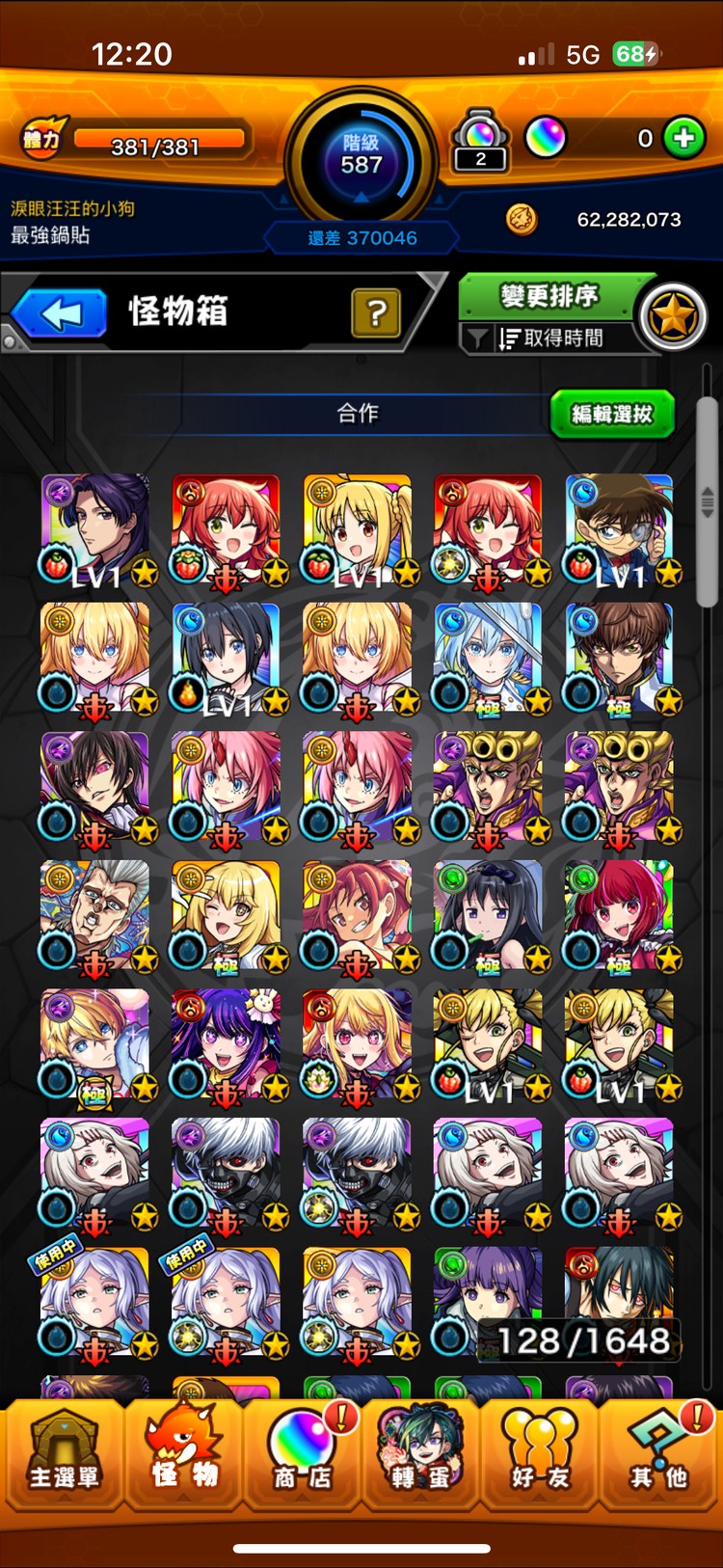Open the 商店 shop tab
This screenshot has height=1568, width=723.
coord(302,1454)
